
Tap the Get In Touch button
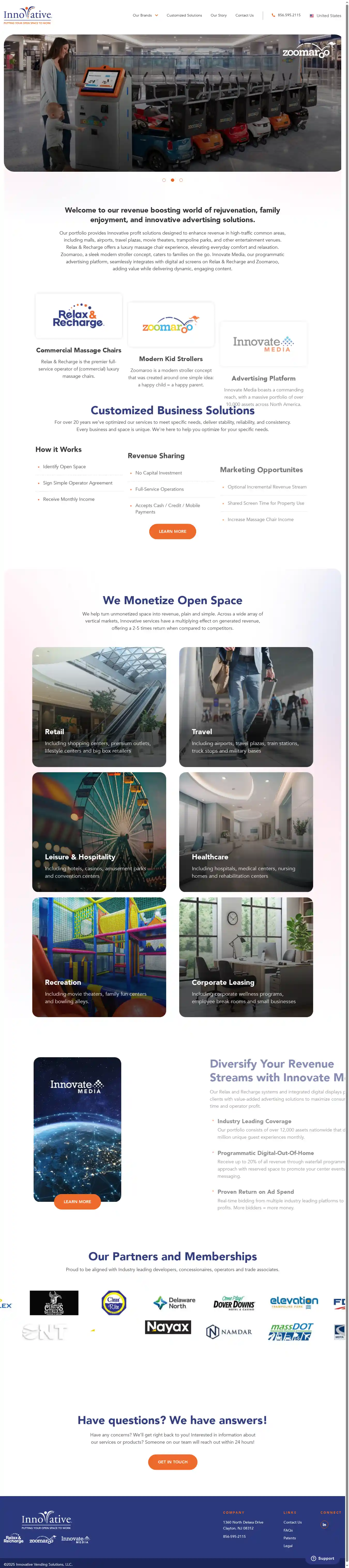coord(173,1461)
